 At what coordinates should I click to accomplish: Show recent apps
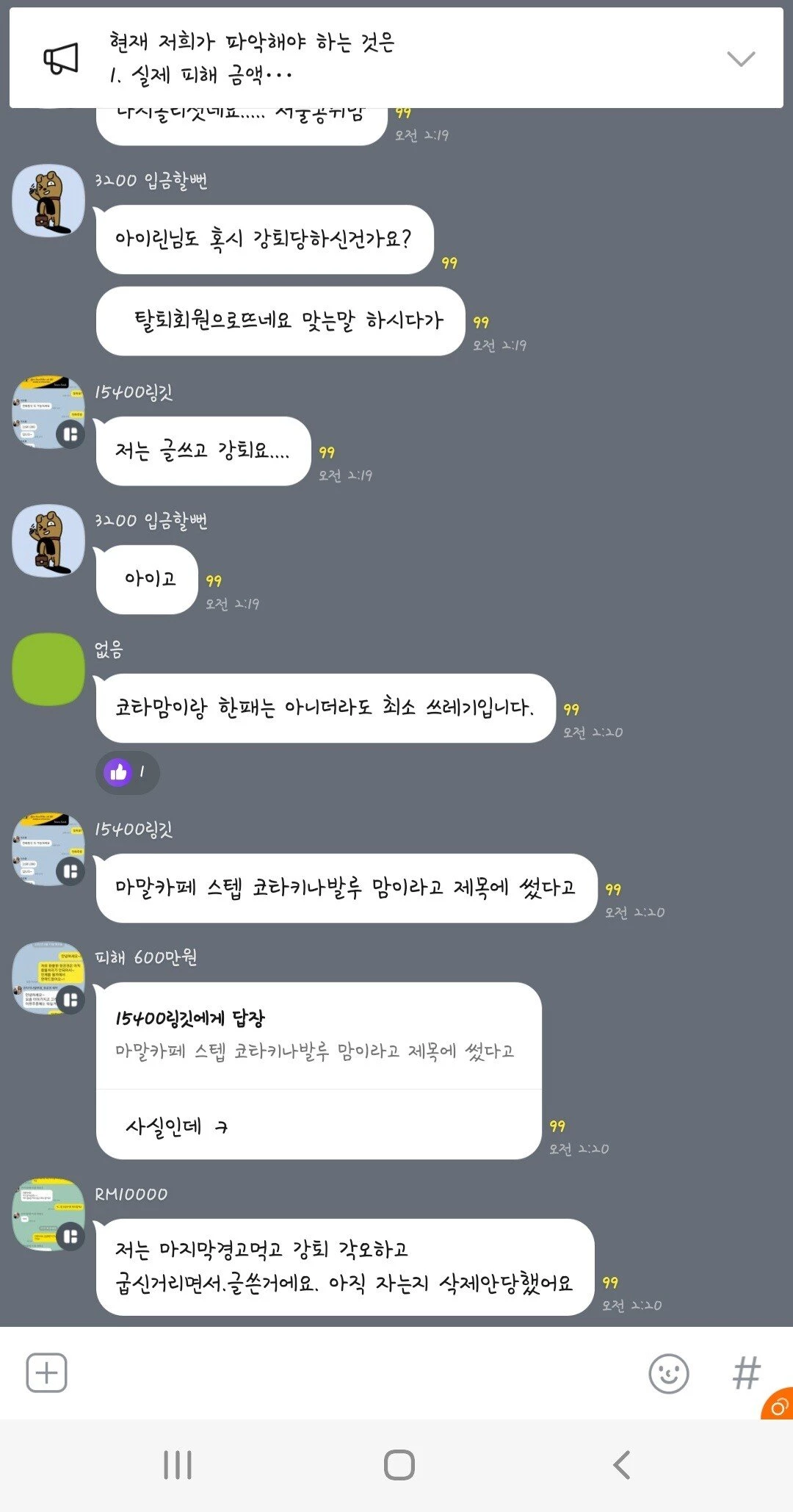pos(178,1465)
